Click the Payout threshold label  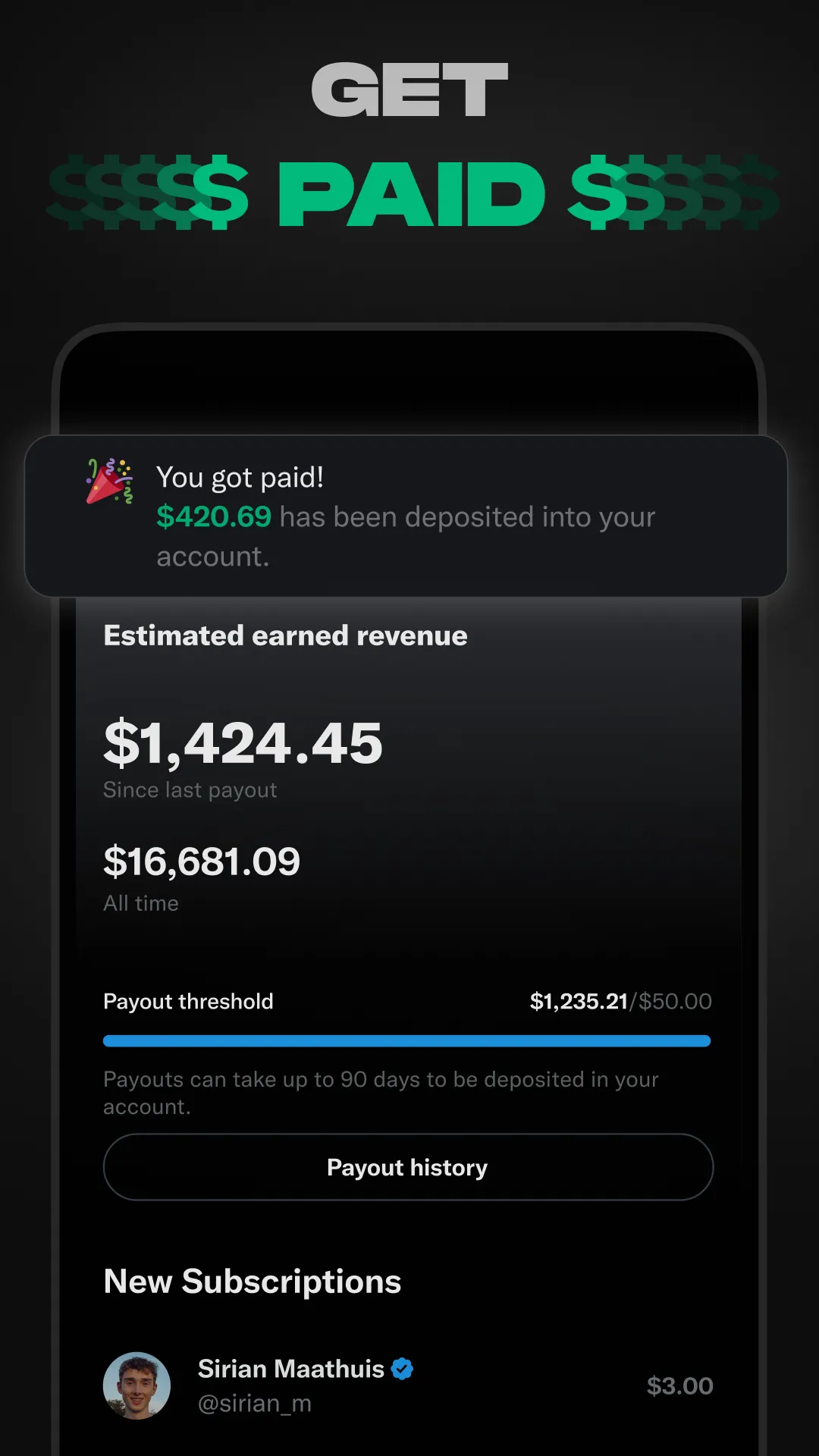(x=188, y=1001)
